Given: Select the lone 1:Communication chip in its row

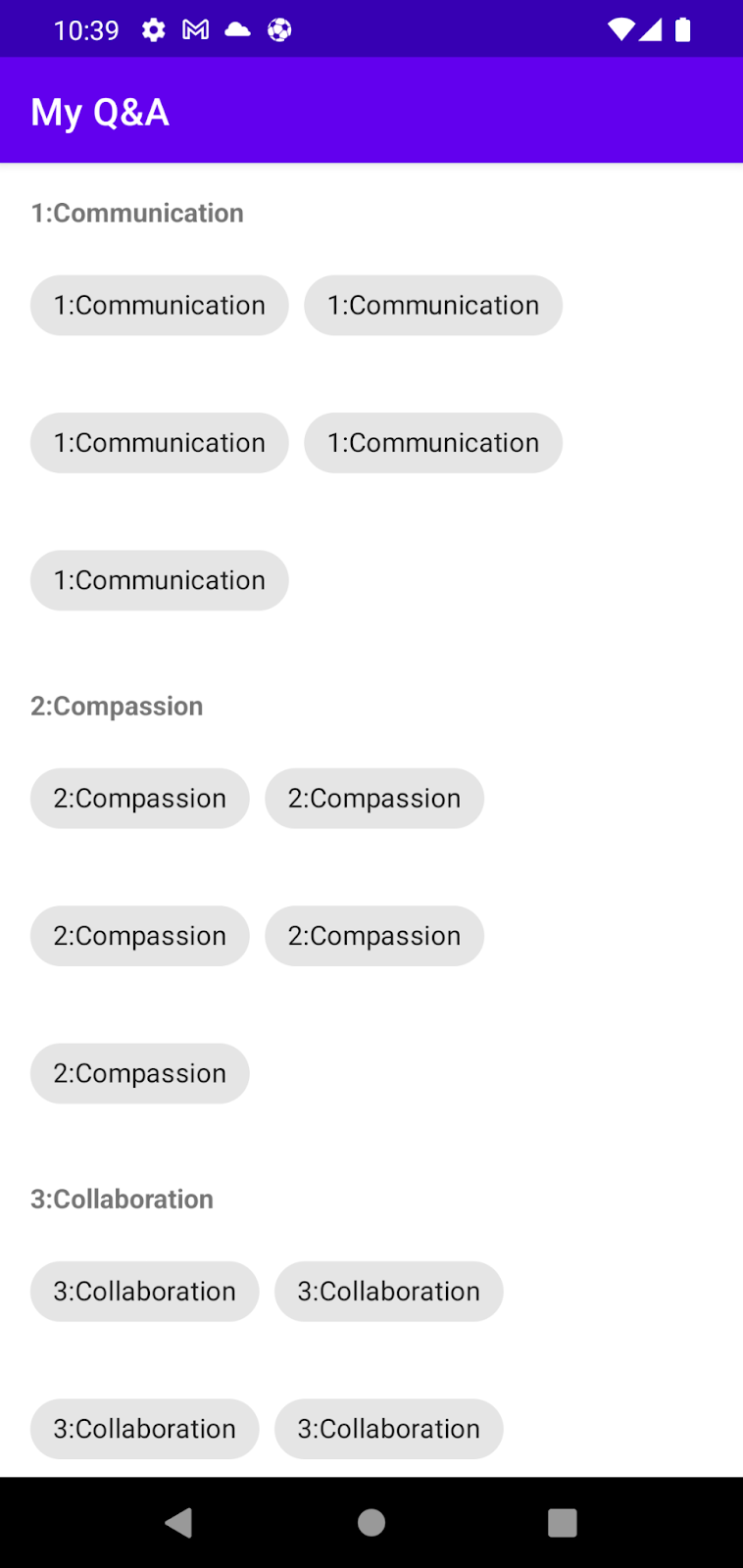Looking at the screenshot, I should (159, 580).
